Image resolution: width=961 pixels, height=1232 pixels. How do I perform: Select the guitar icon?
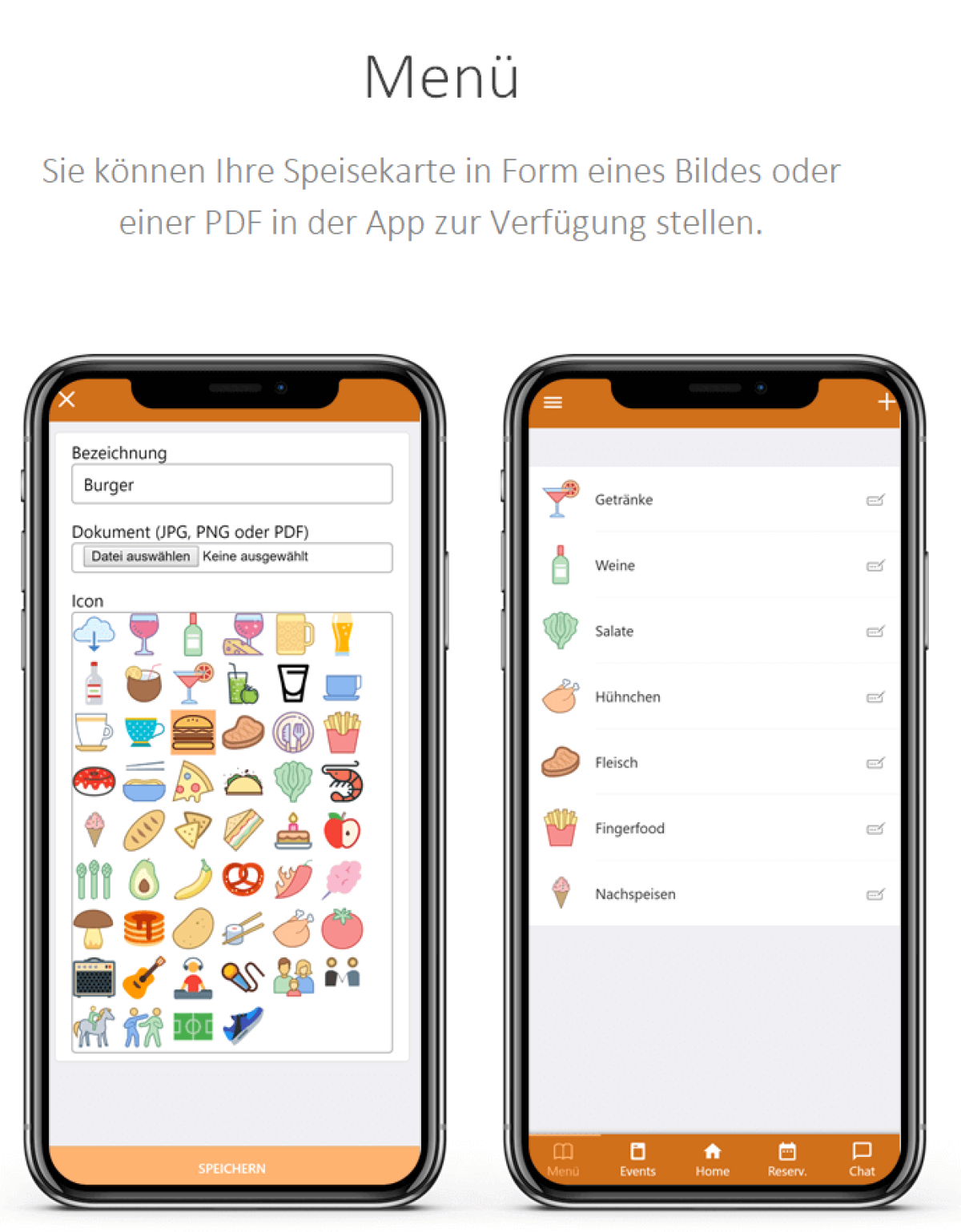[144, 976]
